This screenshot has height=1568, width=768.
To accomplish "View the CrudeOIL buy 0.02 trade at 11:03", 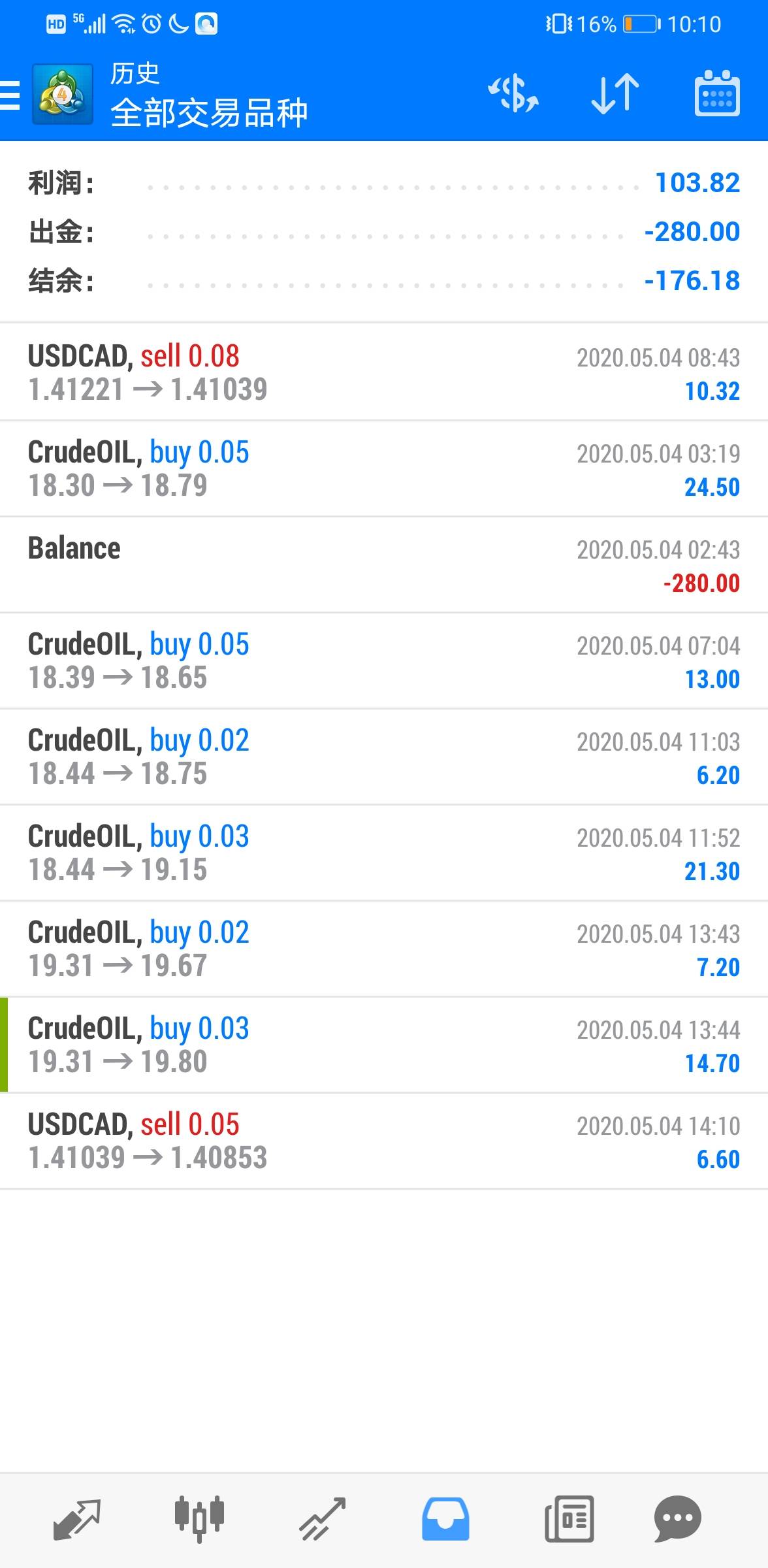I will point(384,757).
